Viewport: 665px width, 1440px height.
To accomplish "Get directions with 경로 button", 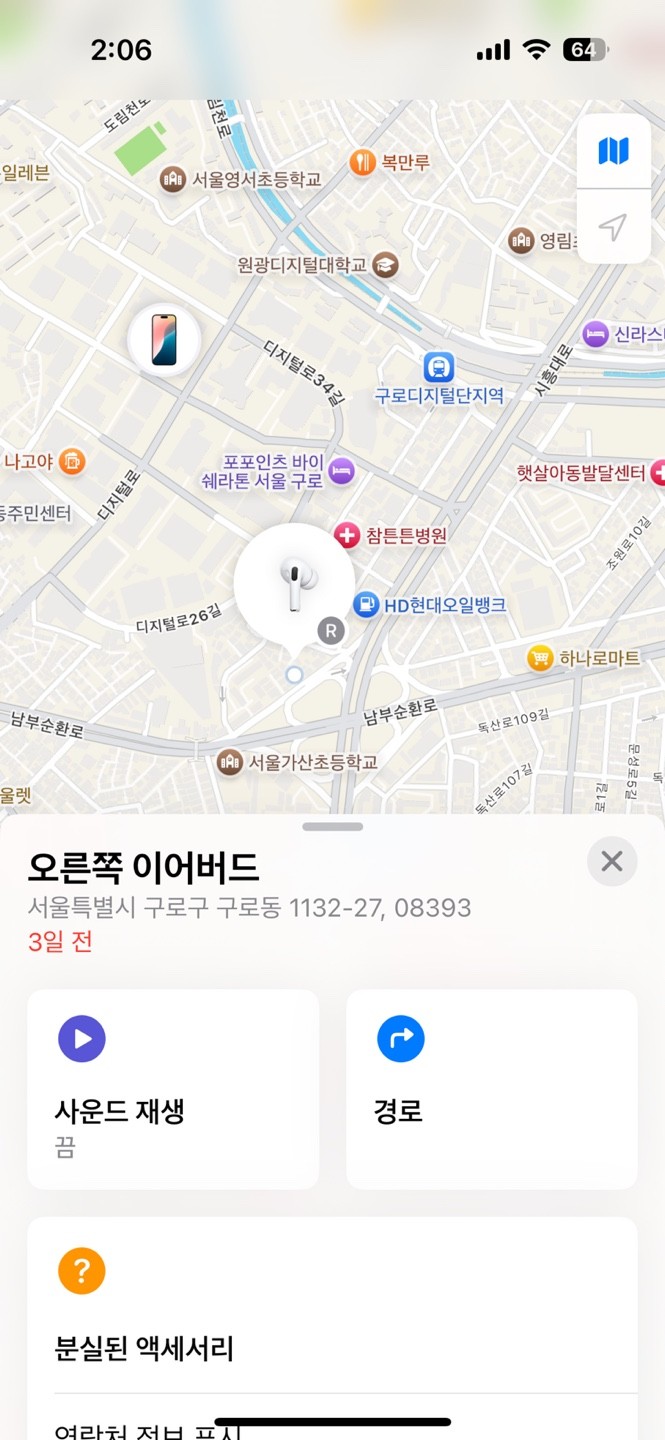I will pos(491,1089).
